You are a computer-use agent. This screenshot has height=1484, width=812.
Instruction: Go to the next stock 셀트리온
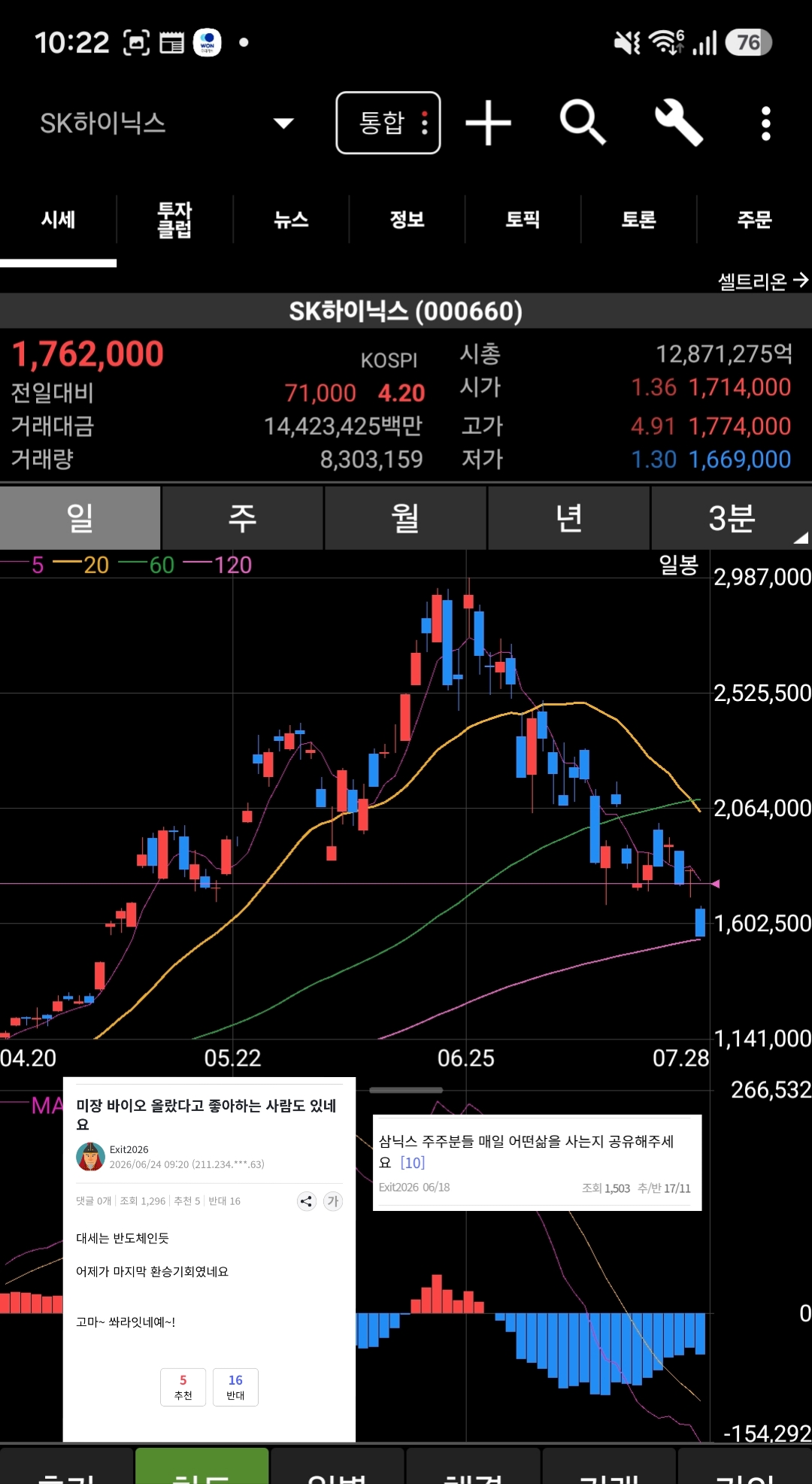tap(762, 281)
